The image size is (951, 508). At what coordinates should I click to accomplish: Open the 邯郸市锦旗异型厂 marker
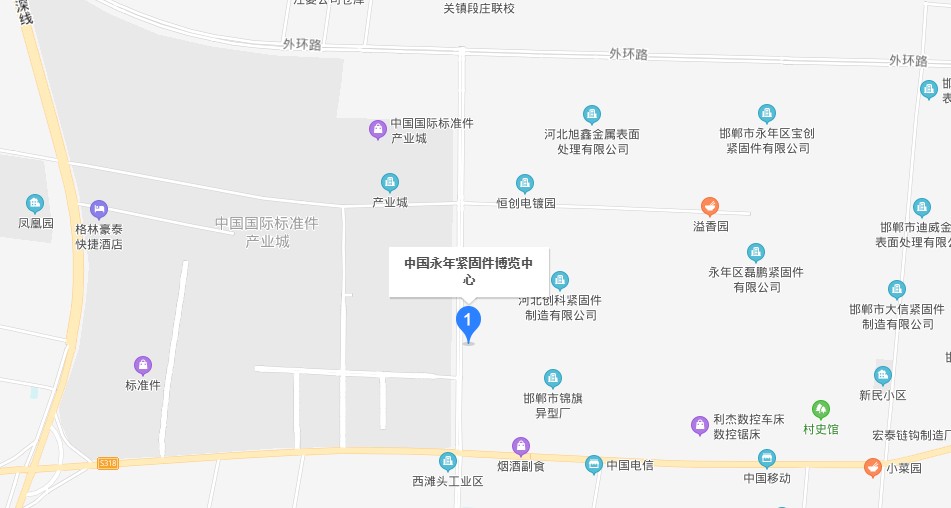click(x=552, y=378)
